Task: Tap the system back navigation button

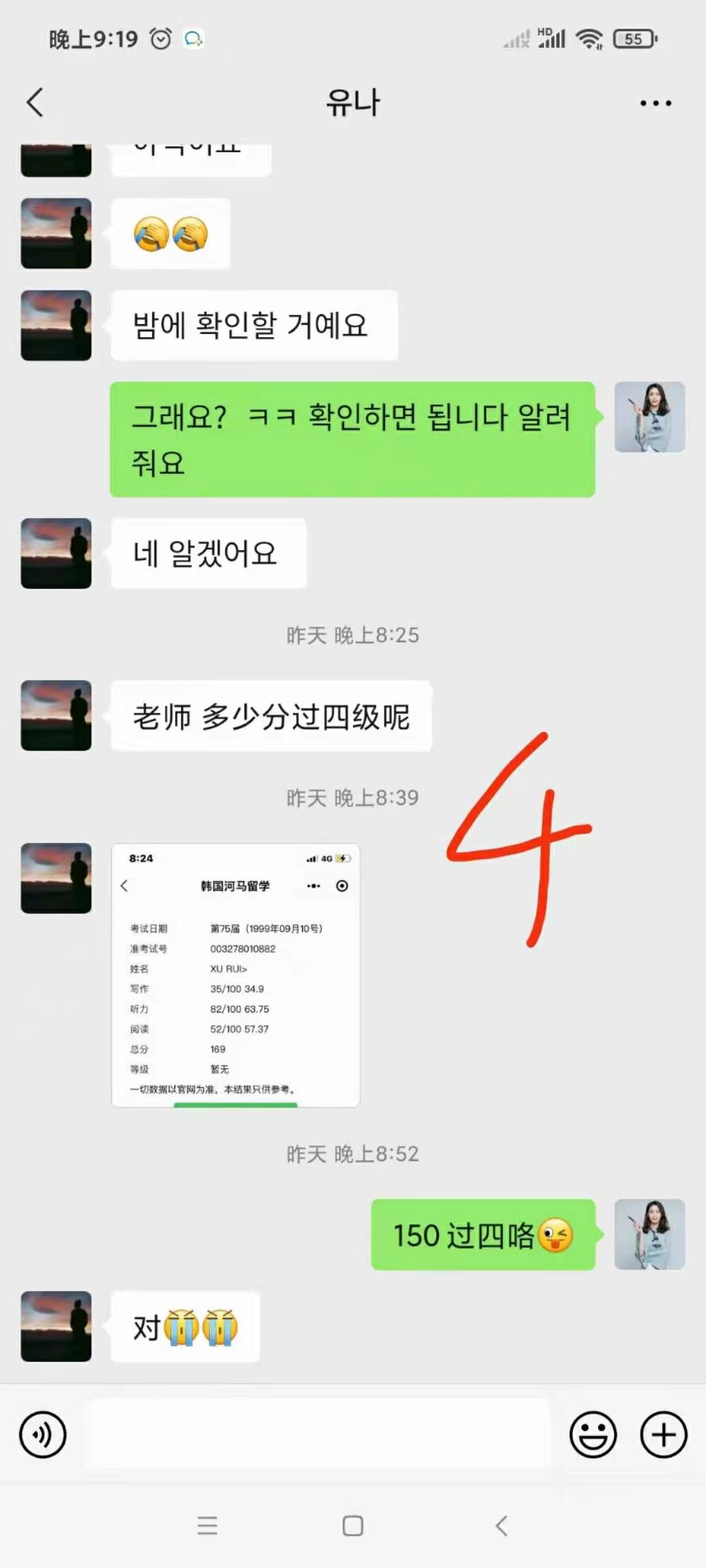Action: 501,1526
